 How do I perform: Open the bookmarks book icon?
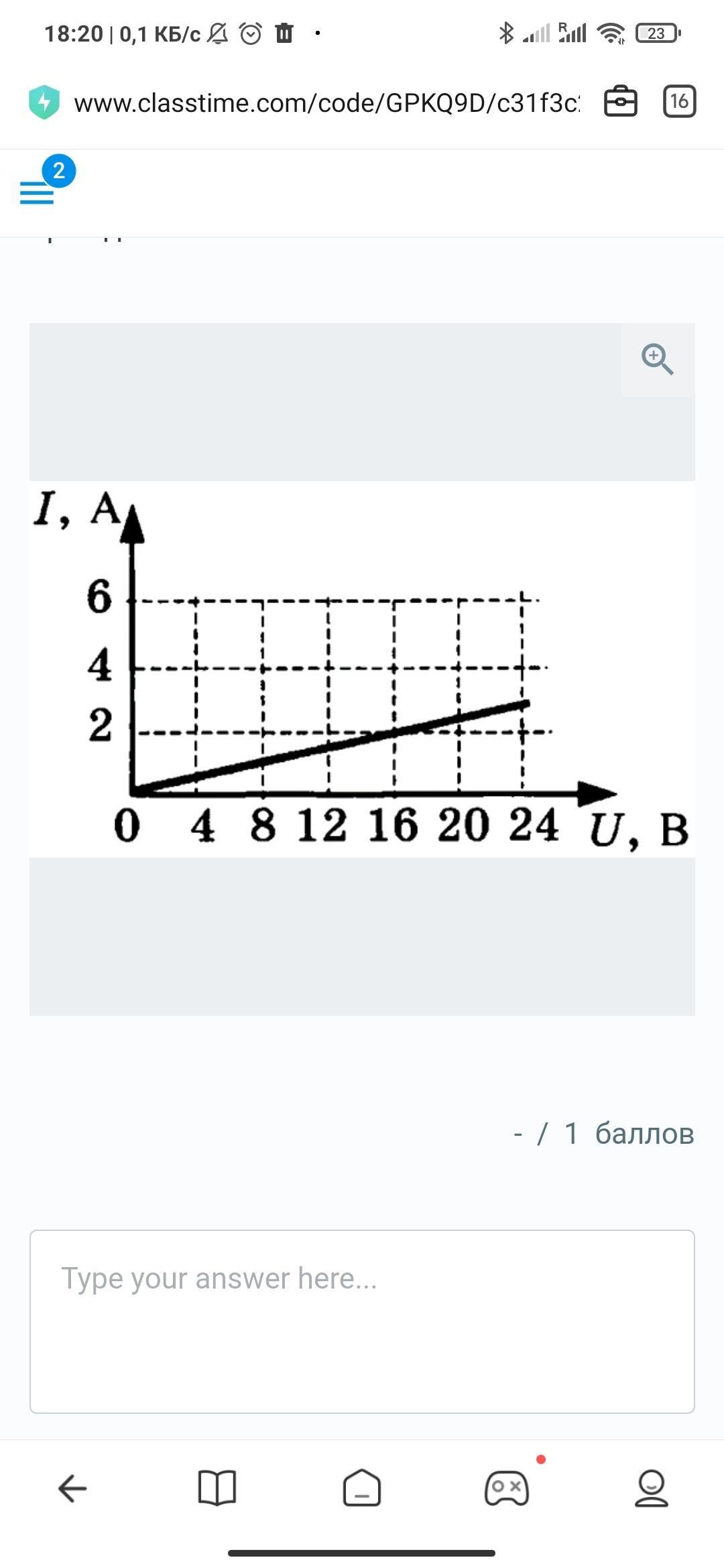[217, 1489]
